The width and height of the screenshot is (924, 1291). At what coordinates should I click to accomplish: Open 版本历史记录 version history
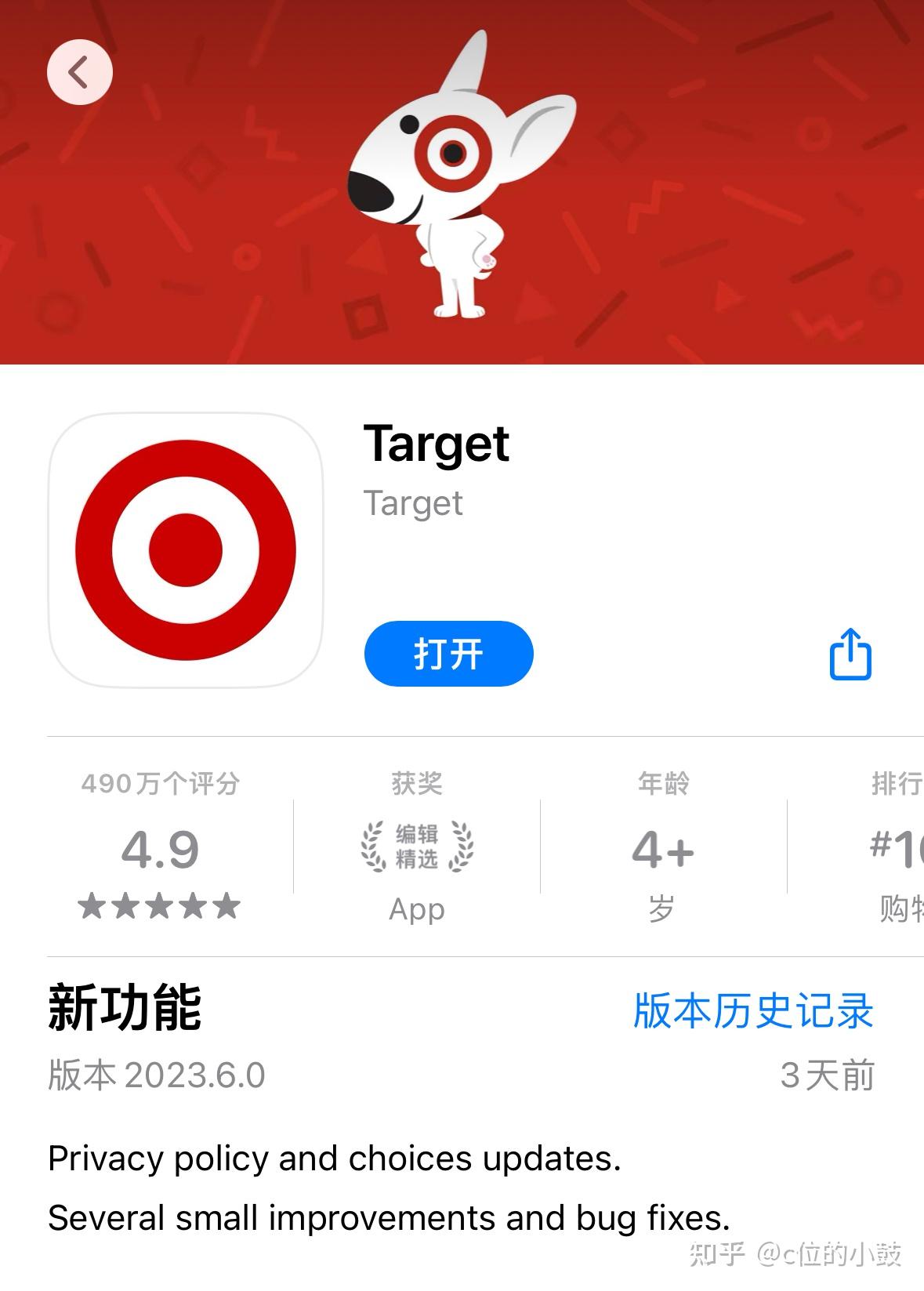tap(752, 1010)
